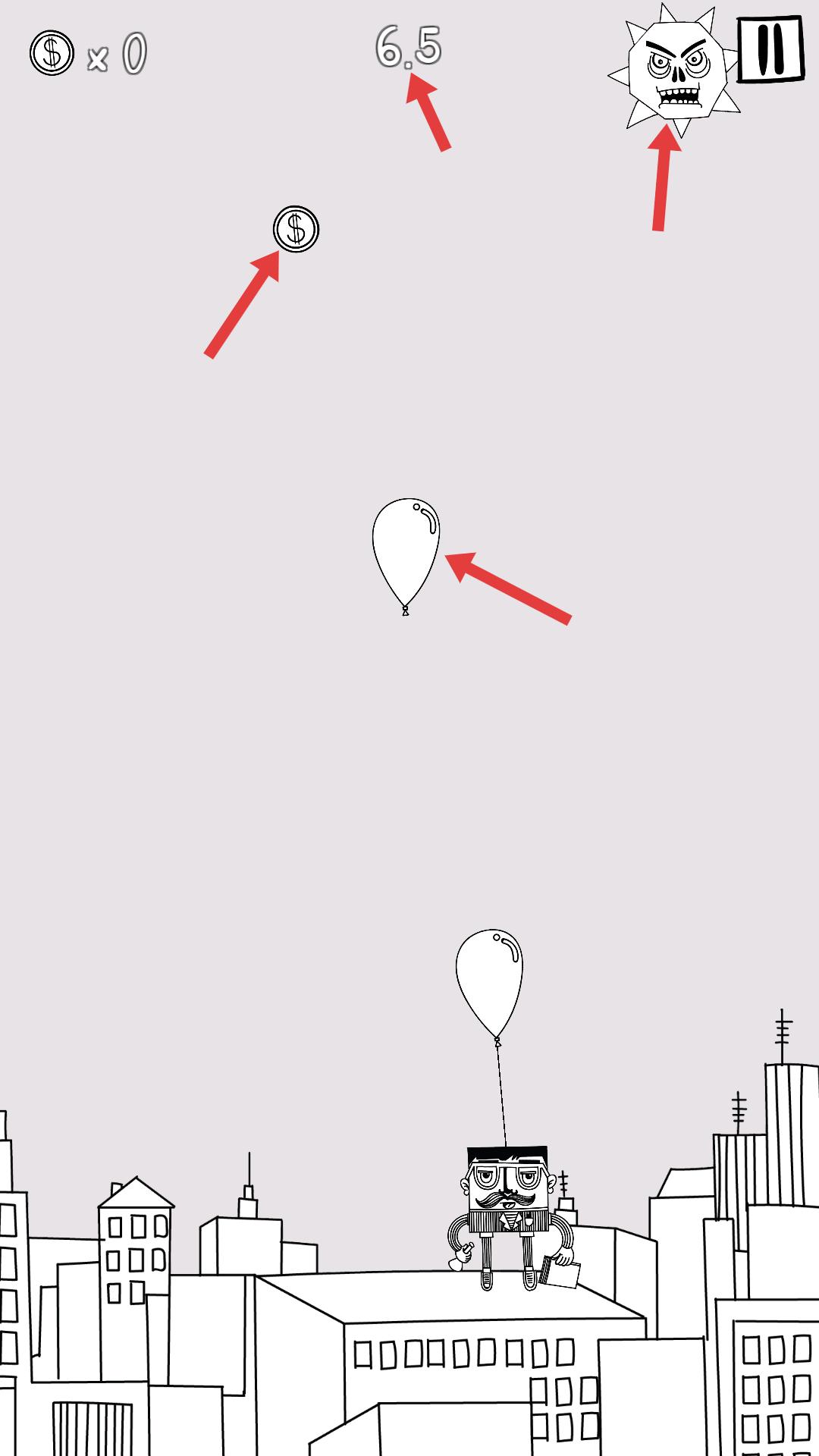Pause the game

pos(770,49)
